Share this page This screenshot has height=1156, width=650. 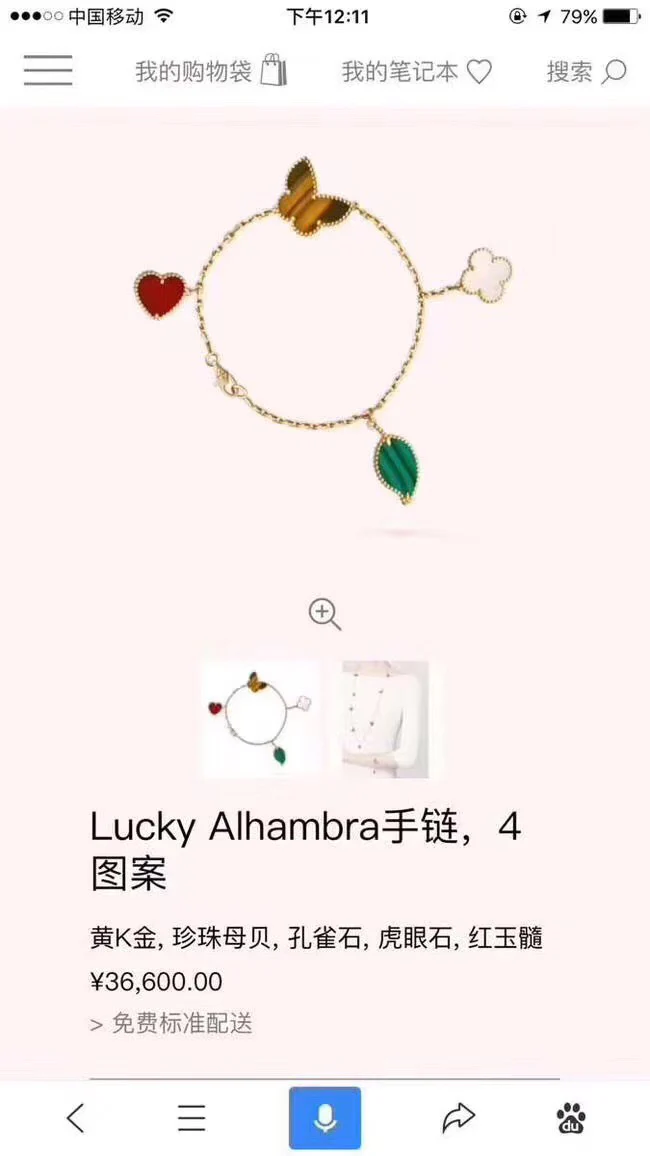pos(458,1117)
